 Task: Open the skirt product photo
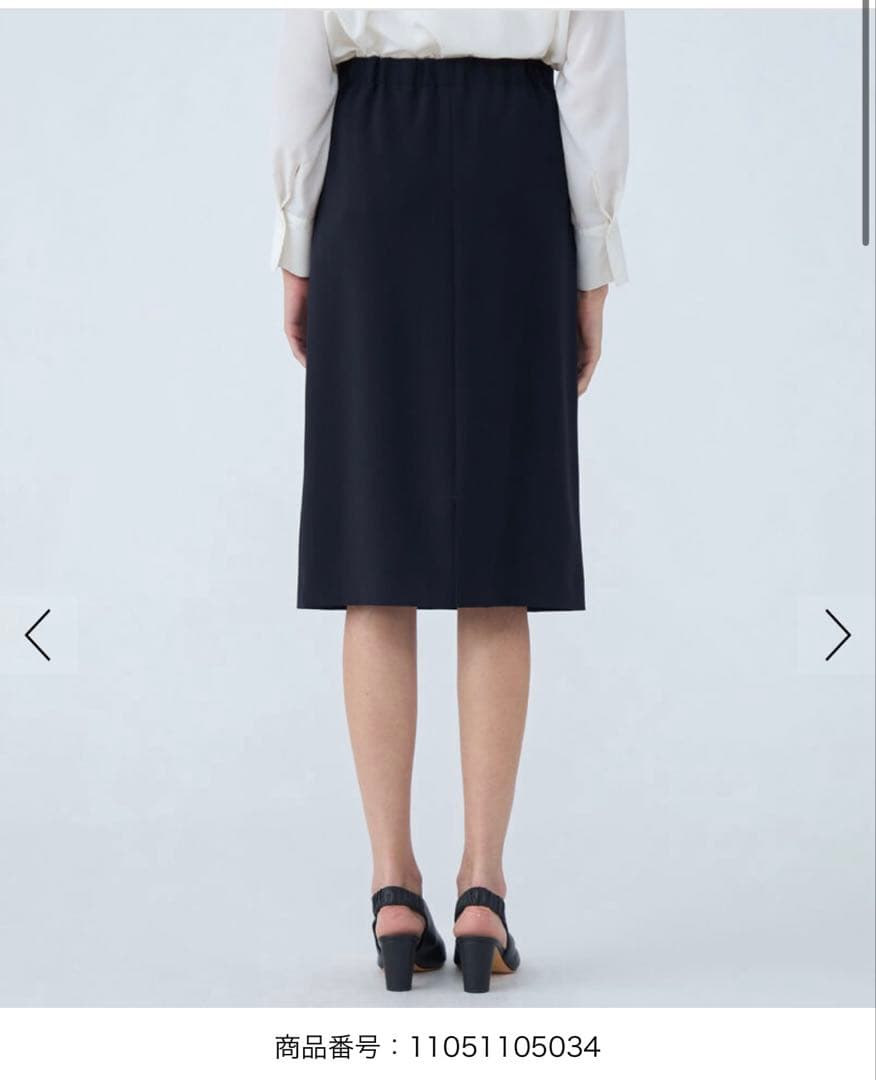click(440, 400)
